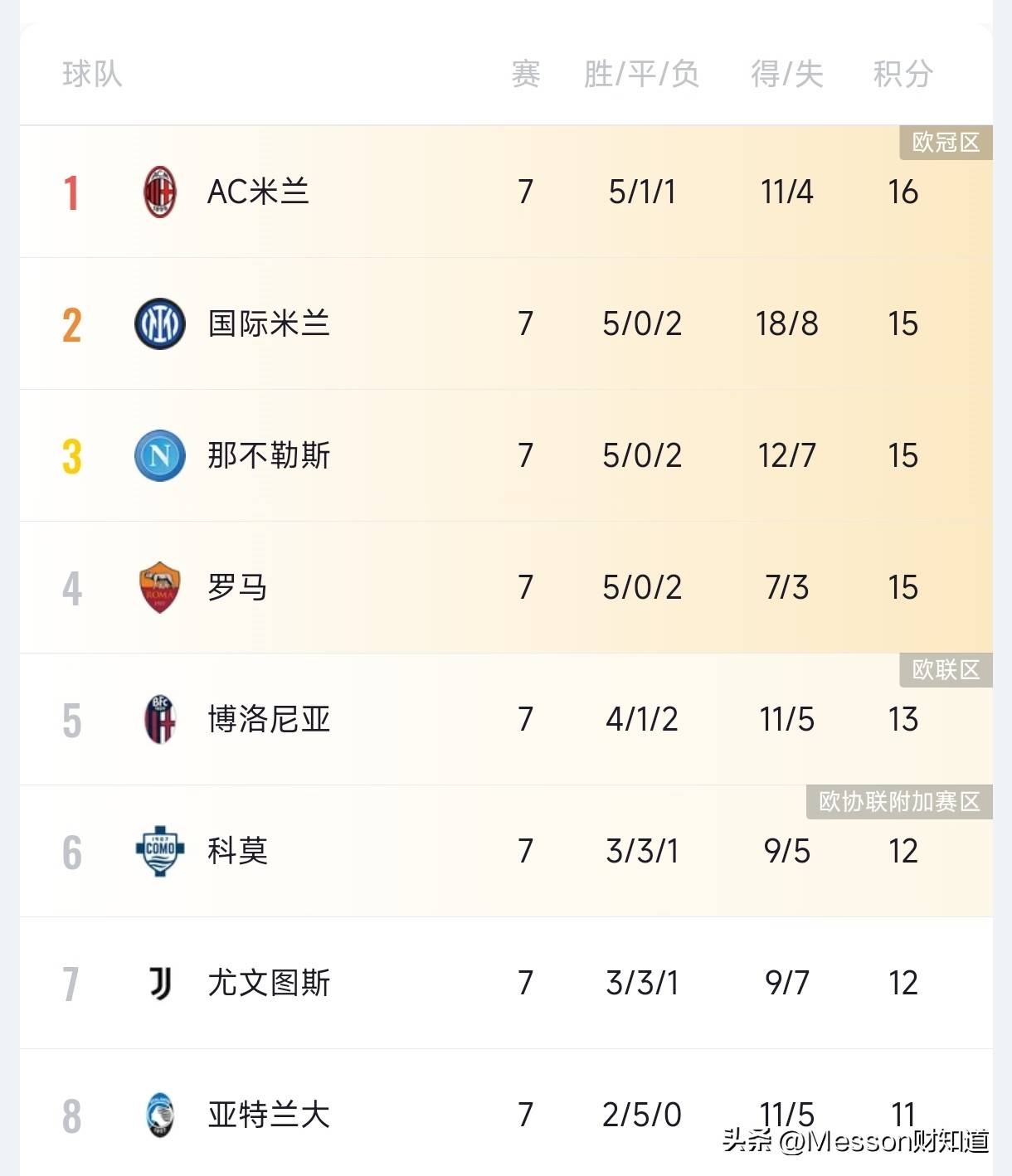Click the 那不勒斯 Napoli crest
1012x1176 pixels.
(x=158, y=455)
